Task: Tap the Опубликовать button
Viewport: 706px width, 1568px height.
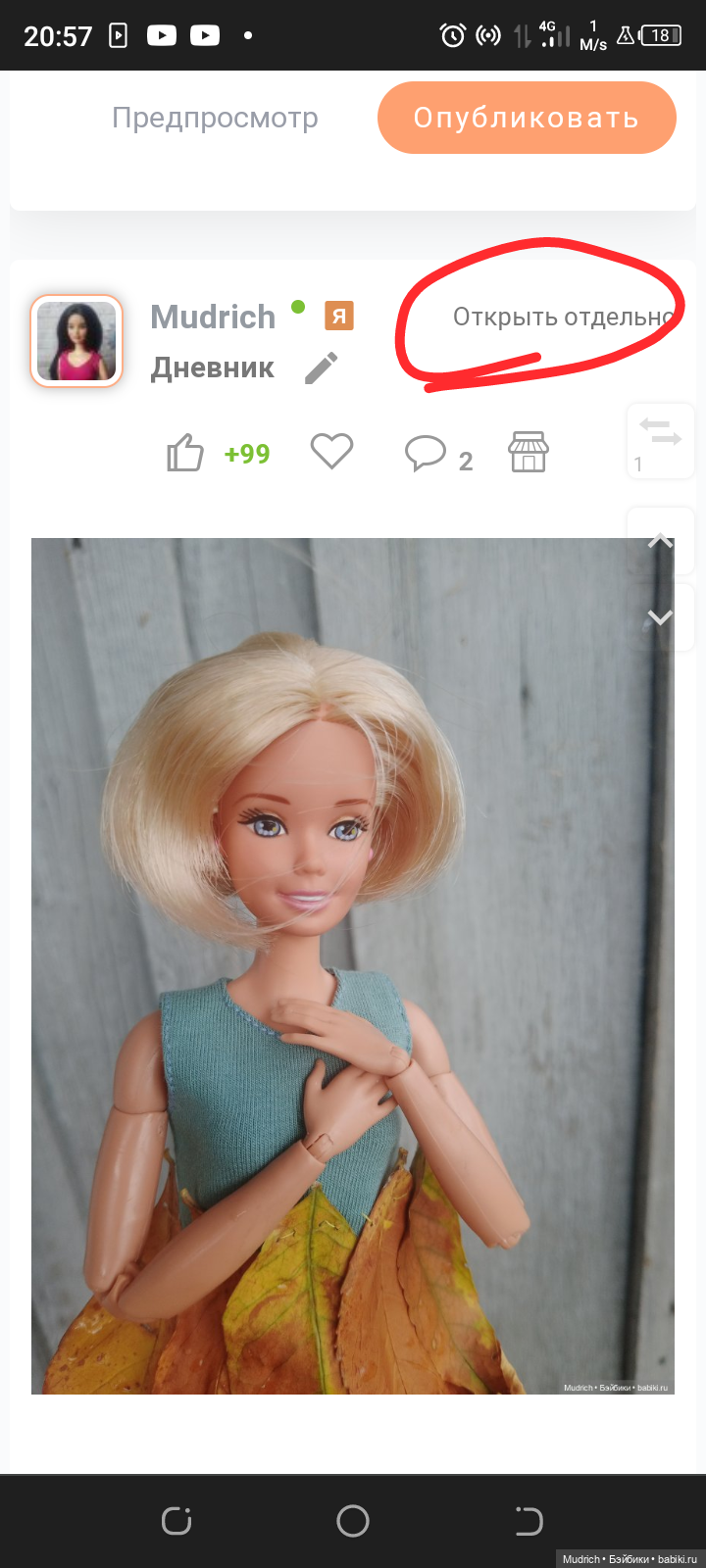Action: [527, 118]
